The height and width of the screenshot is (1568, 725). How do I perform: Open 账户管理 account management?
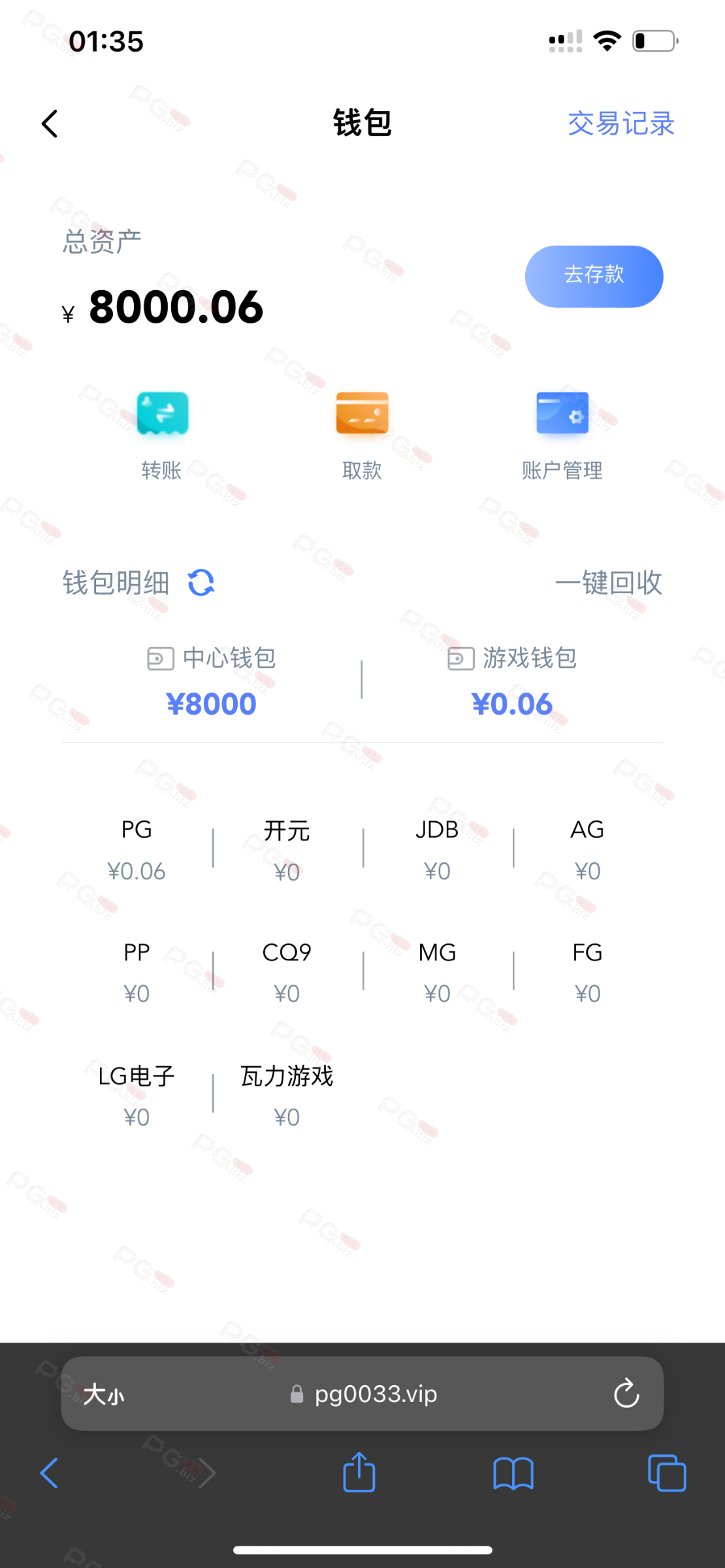[x=562, y=434]
